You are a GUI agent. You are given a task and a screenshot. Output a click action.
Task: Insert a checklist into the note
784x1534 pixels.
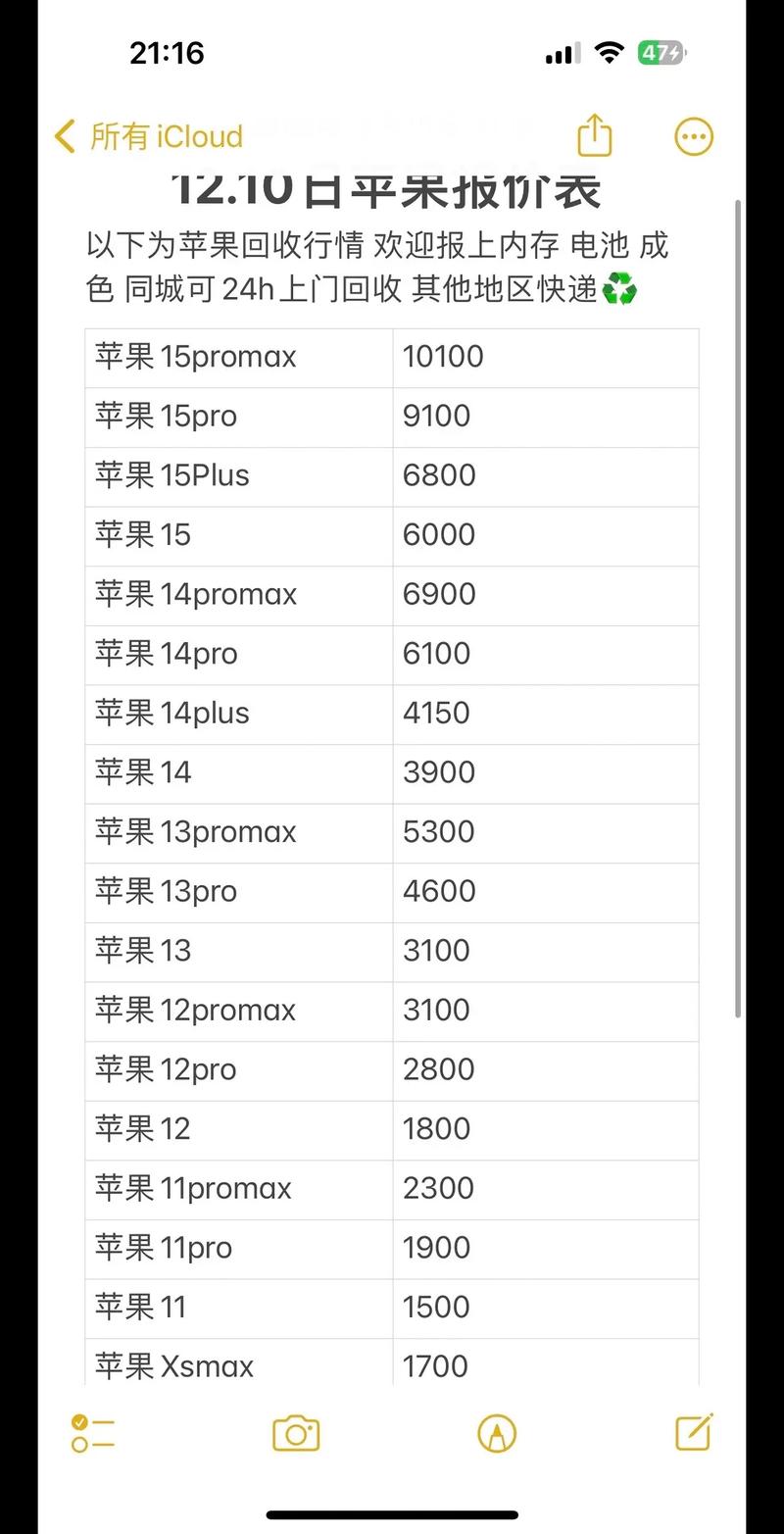[x=92, y=1433]
